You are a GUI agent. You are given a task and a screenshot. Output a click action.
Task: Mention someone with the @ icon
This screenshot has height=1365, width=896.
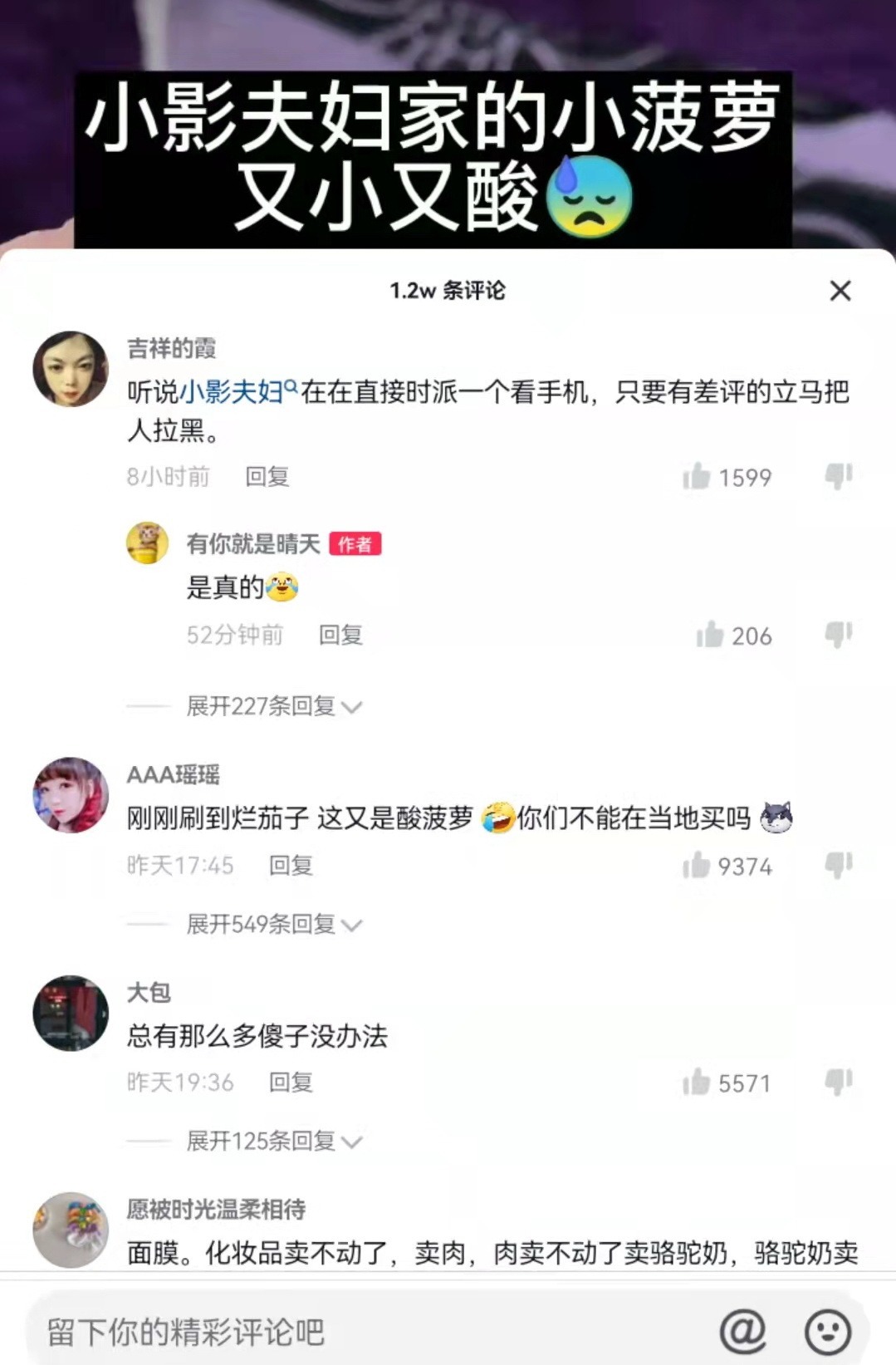tap(742, 1332)
